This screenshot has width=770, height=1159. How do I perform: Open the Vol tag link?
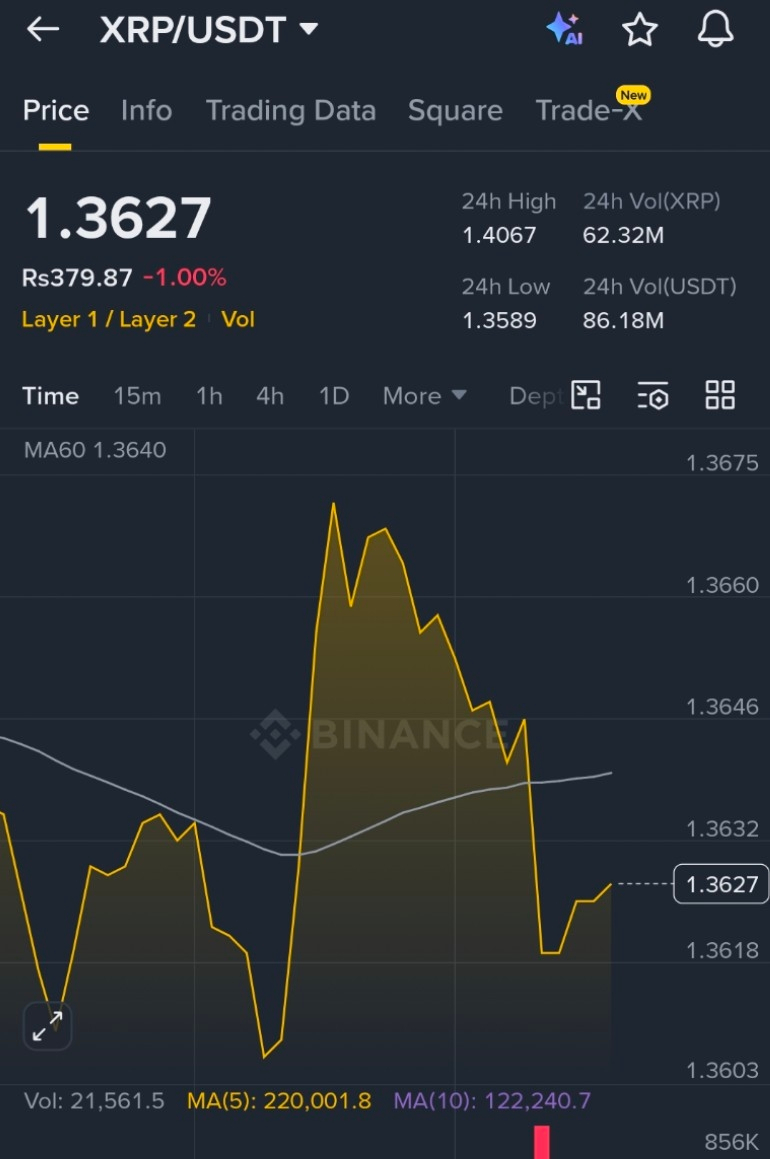238,320
